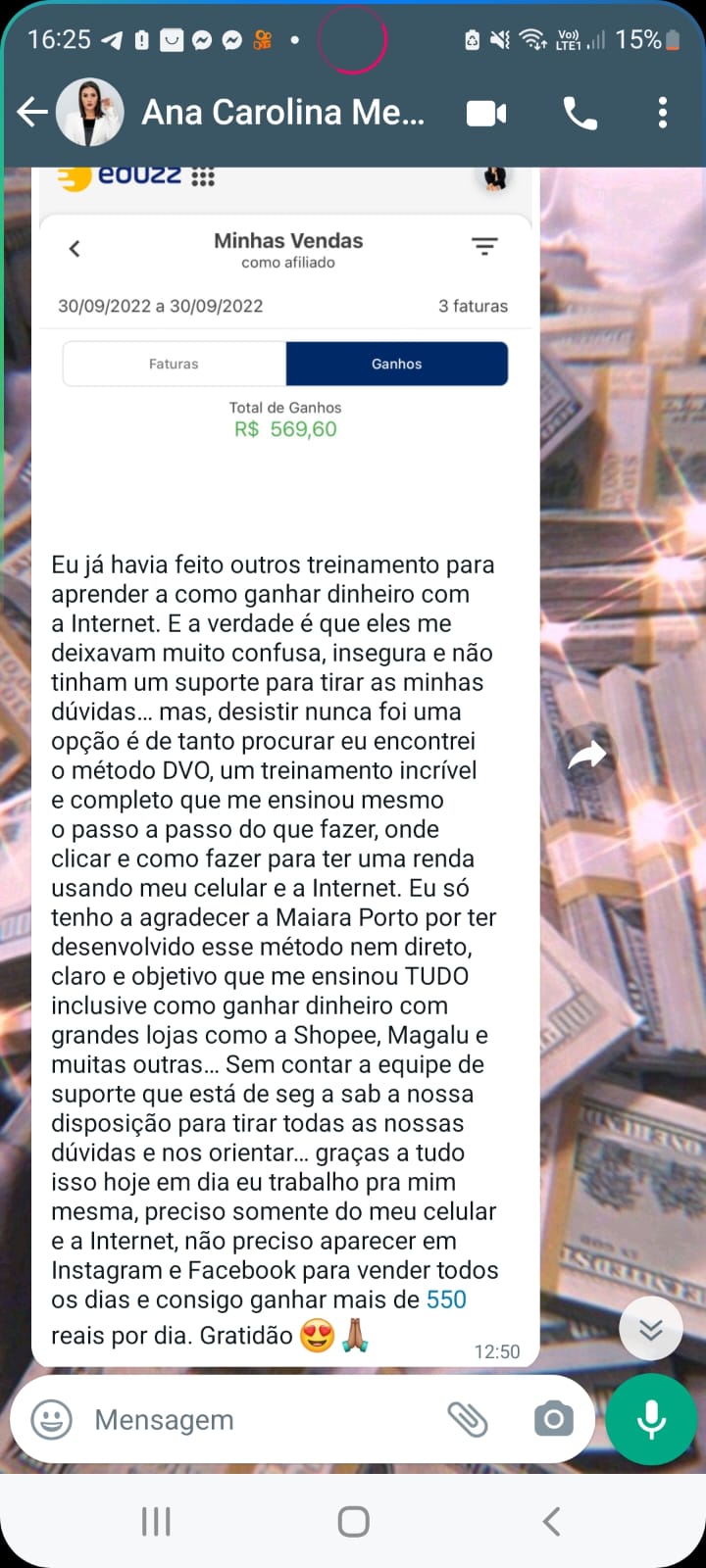Open the emoji picker
Viewport: 706px width, 1568px height.
coord(52,1419)
